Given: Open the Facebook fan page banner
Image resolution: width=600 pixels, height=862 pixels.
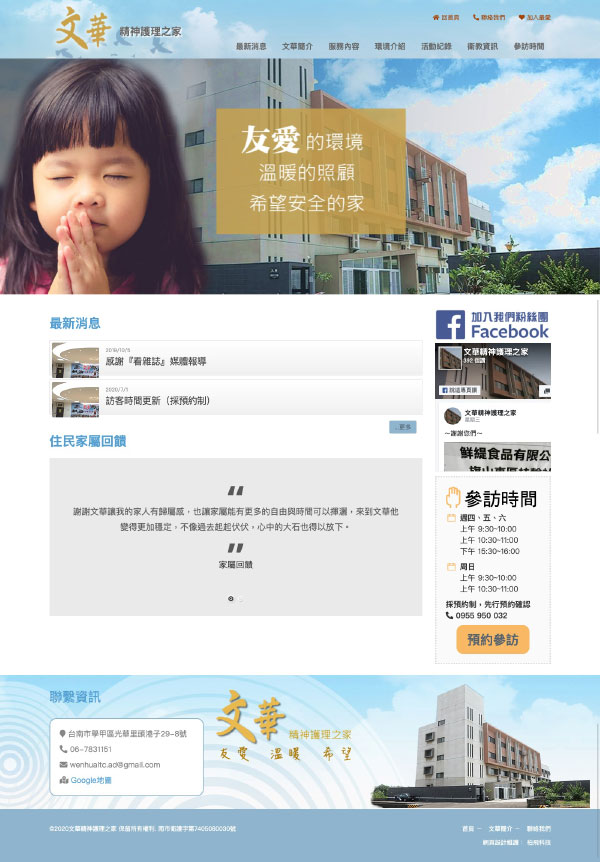Looking at the screenshot, I should point(492,324).
